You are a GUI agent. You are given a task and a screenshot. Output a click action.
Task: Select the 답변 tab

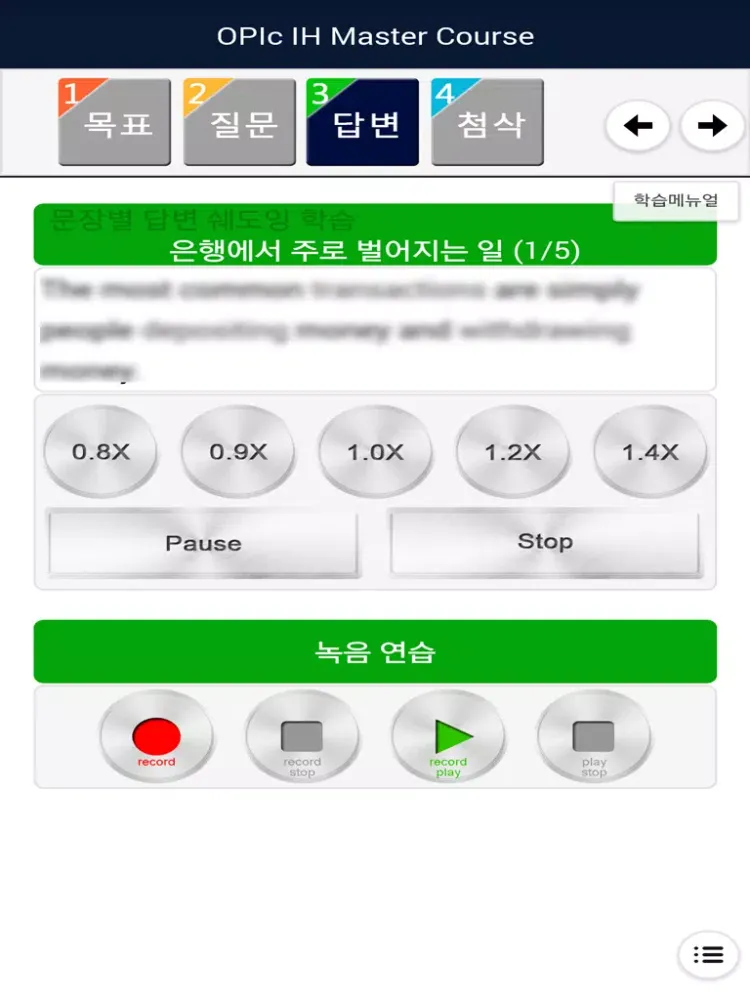(x=363, y=122)
